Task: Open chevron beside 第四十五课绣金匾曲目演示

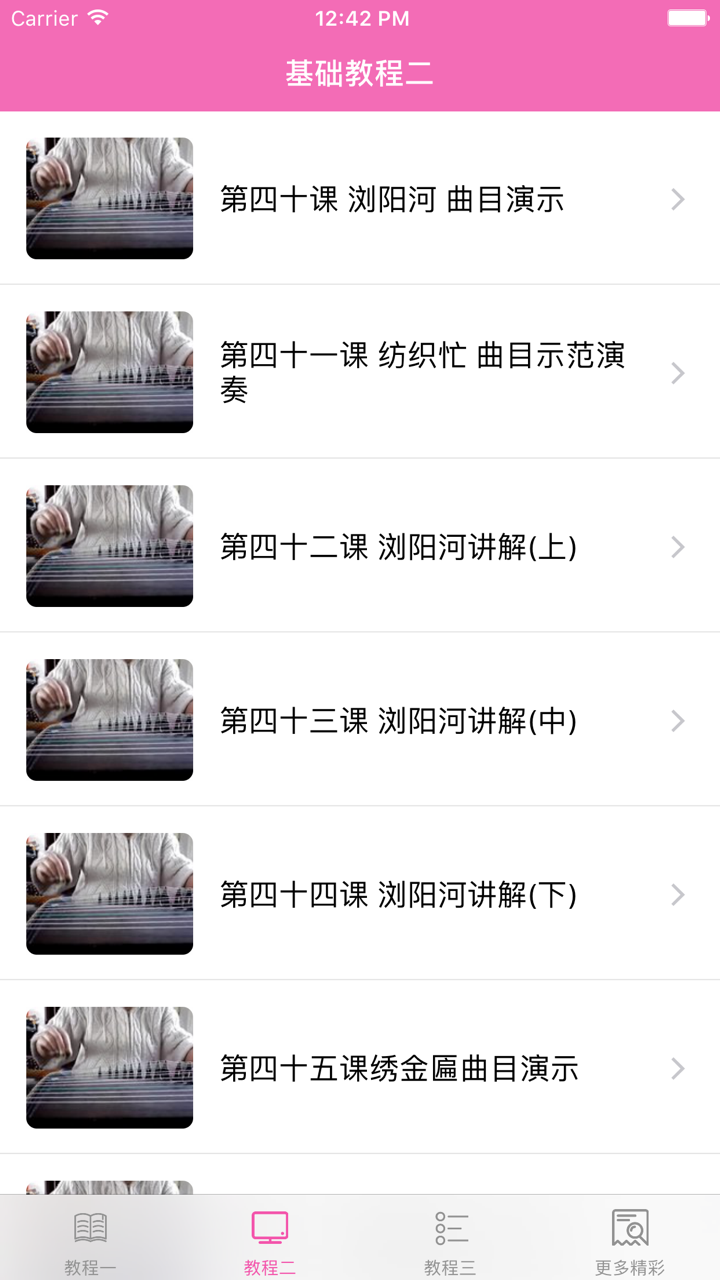Action: click(676, 1068)
